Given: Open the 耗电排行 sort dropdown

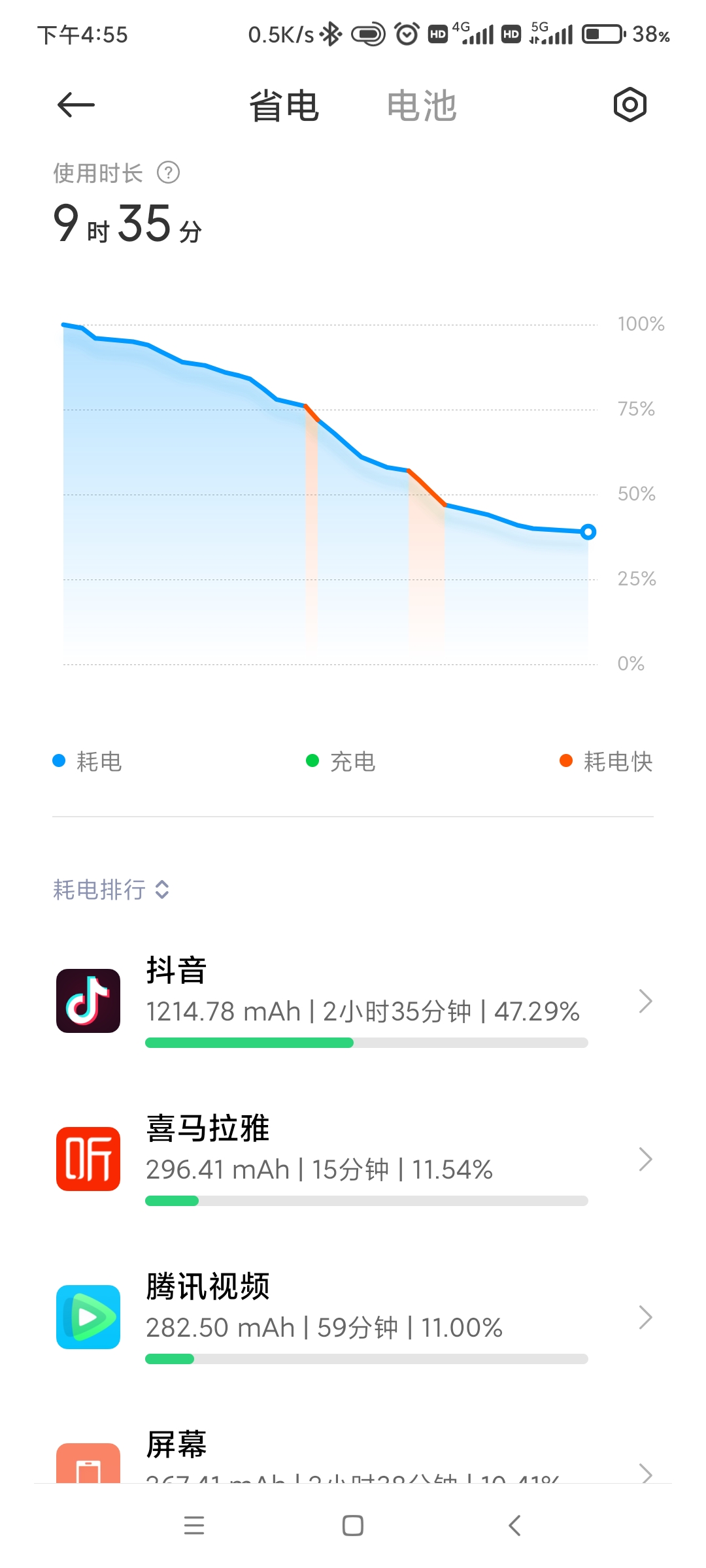Looking at the screenshot, I should pyautogui.click(x=111, y=889).
